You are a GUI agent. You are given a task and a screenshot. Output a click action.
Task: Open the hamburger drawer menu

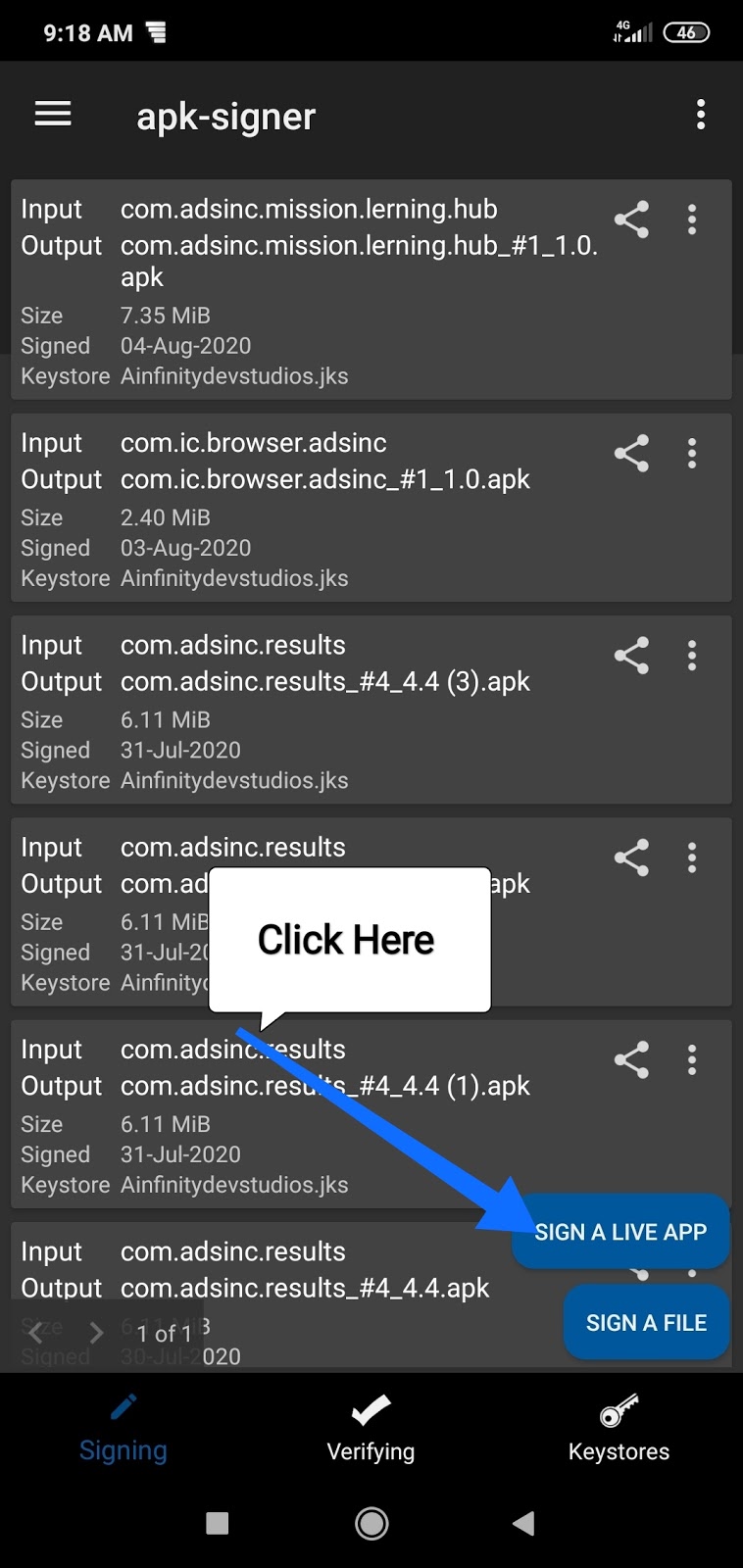pos(53,115)
